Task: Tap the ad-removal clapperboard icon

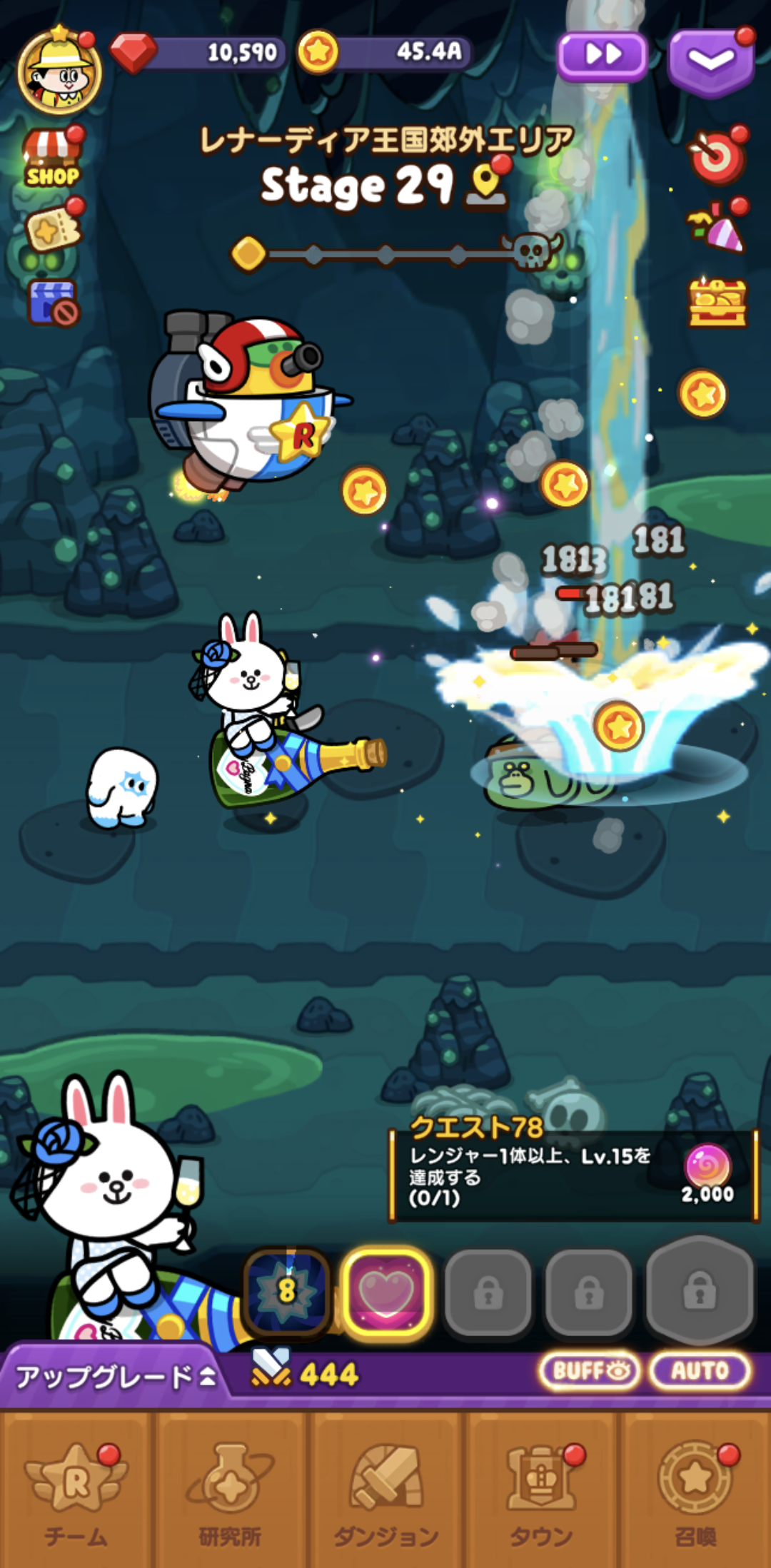Action: point(53,303)
